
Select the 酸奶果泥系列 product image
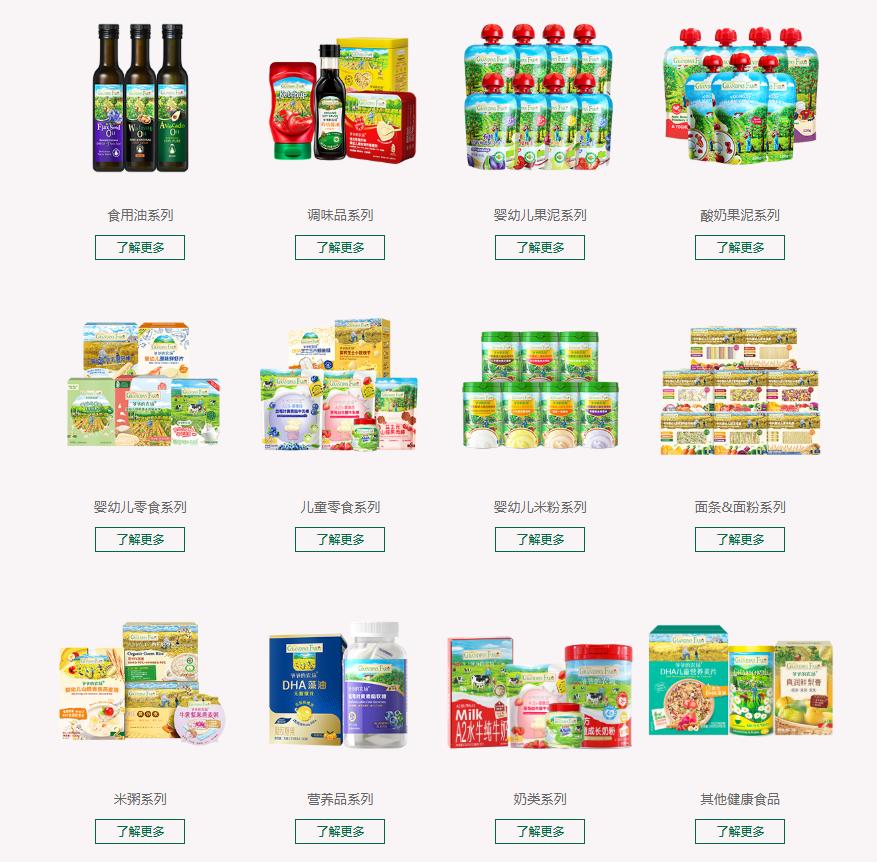pos(740,97)
